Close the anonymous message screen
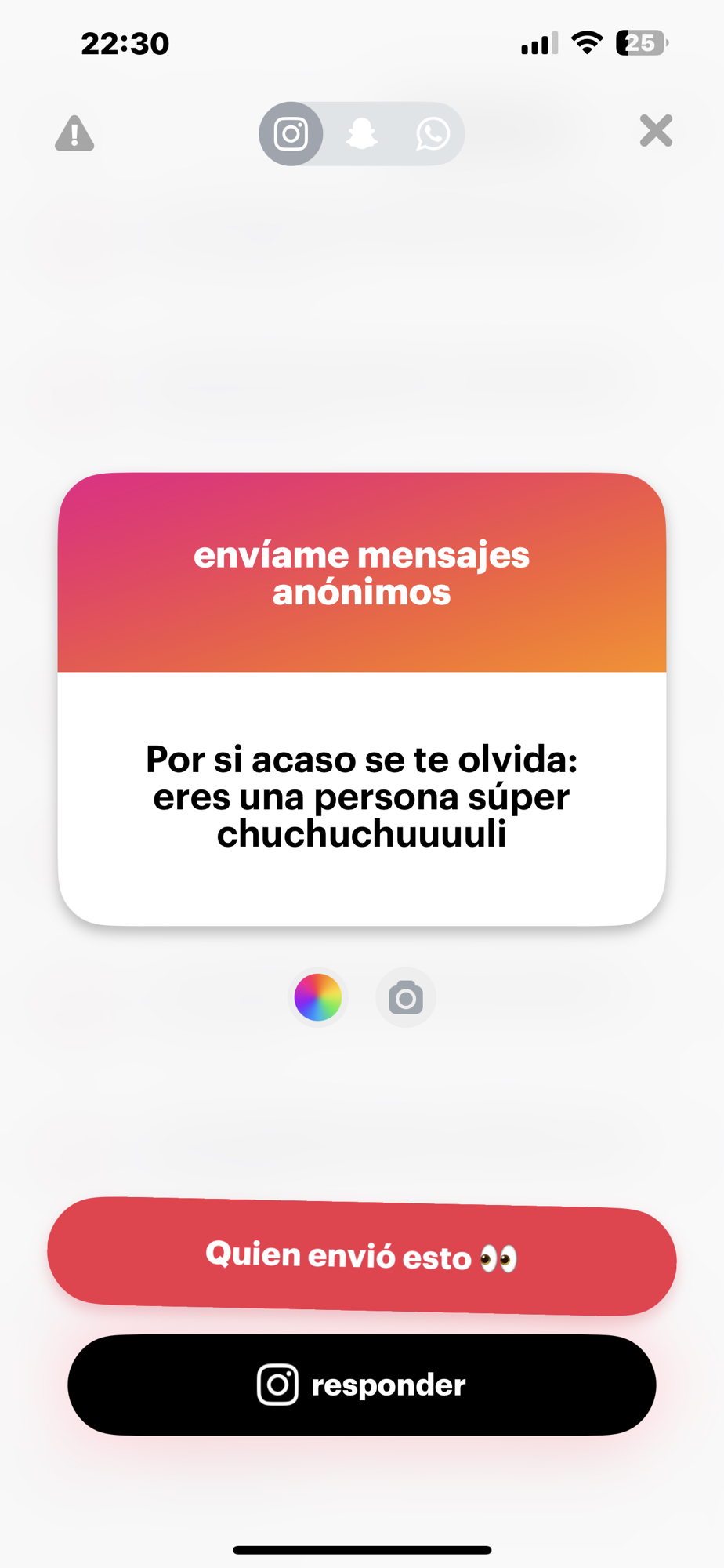This screenshot has width=724, height=1568. point(656,131)
